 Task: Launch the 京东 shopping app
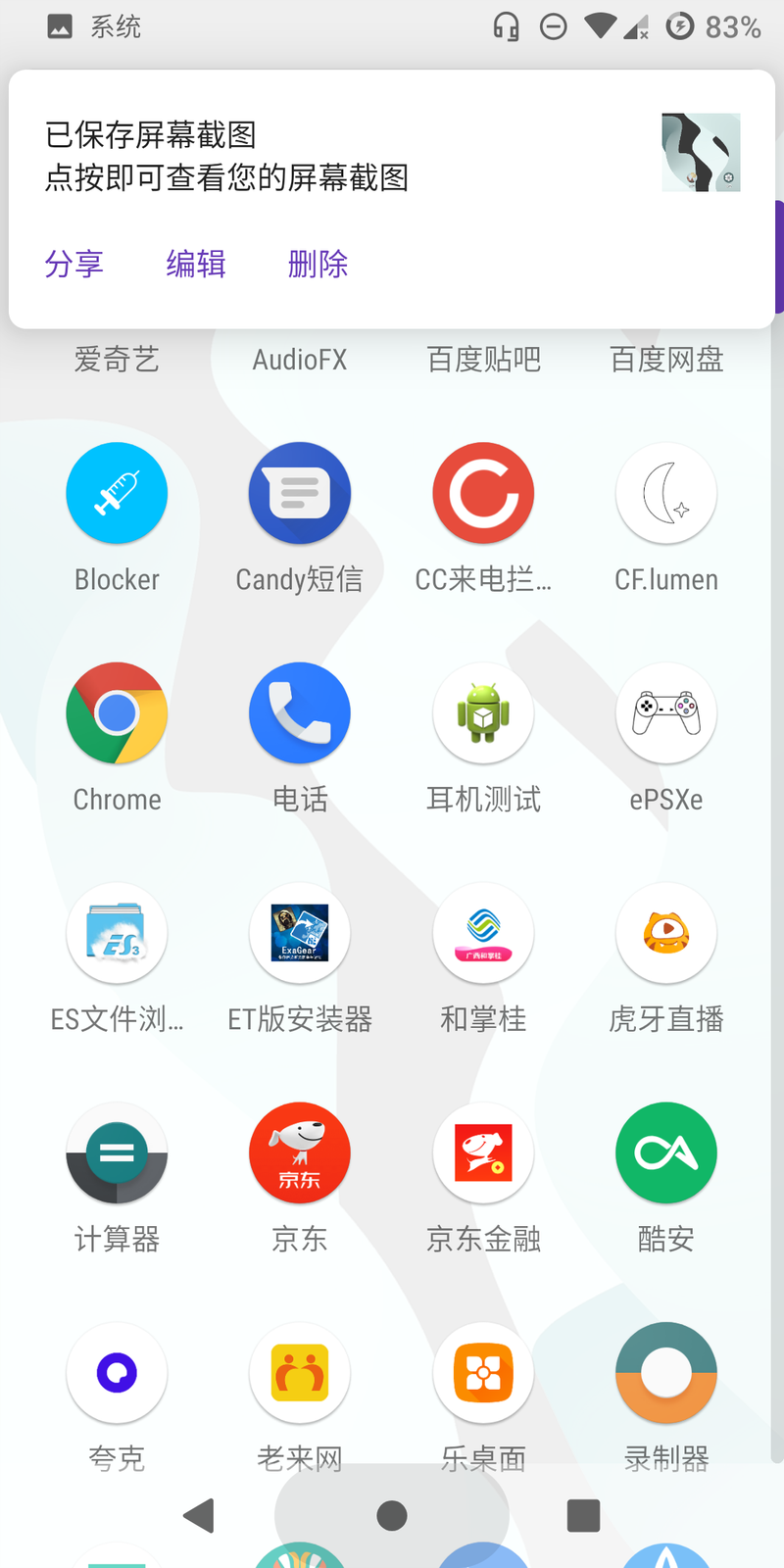pyautogui.click(x=300, y=1153)
